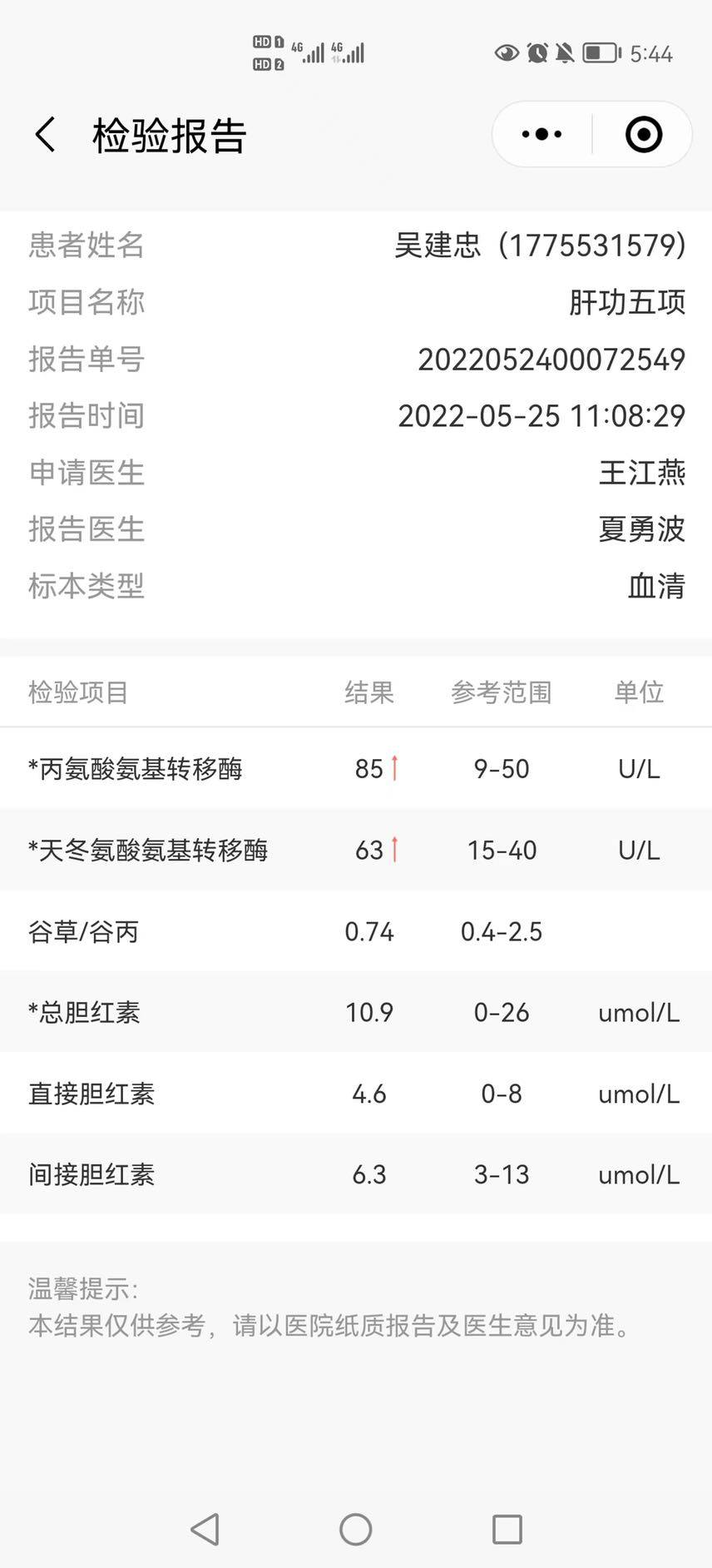
Task: Tap the system back navigation button
Action: tap(205, 1529)
